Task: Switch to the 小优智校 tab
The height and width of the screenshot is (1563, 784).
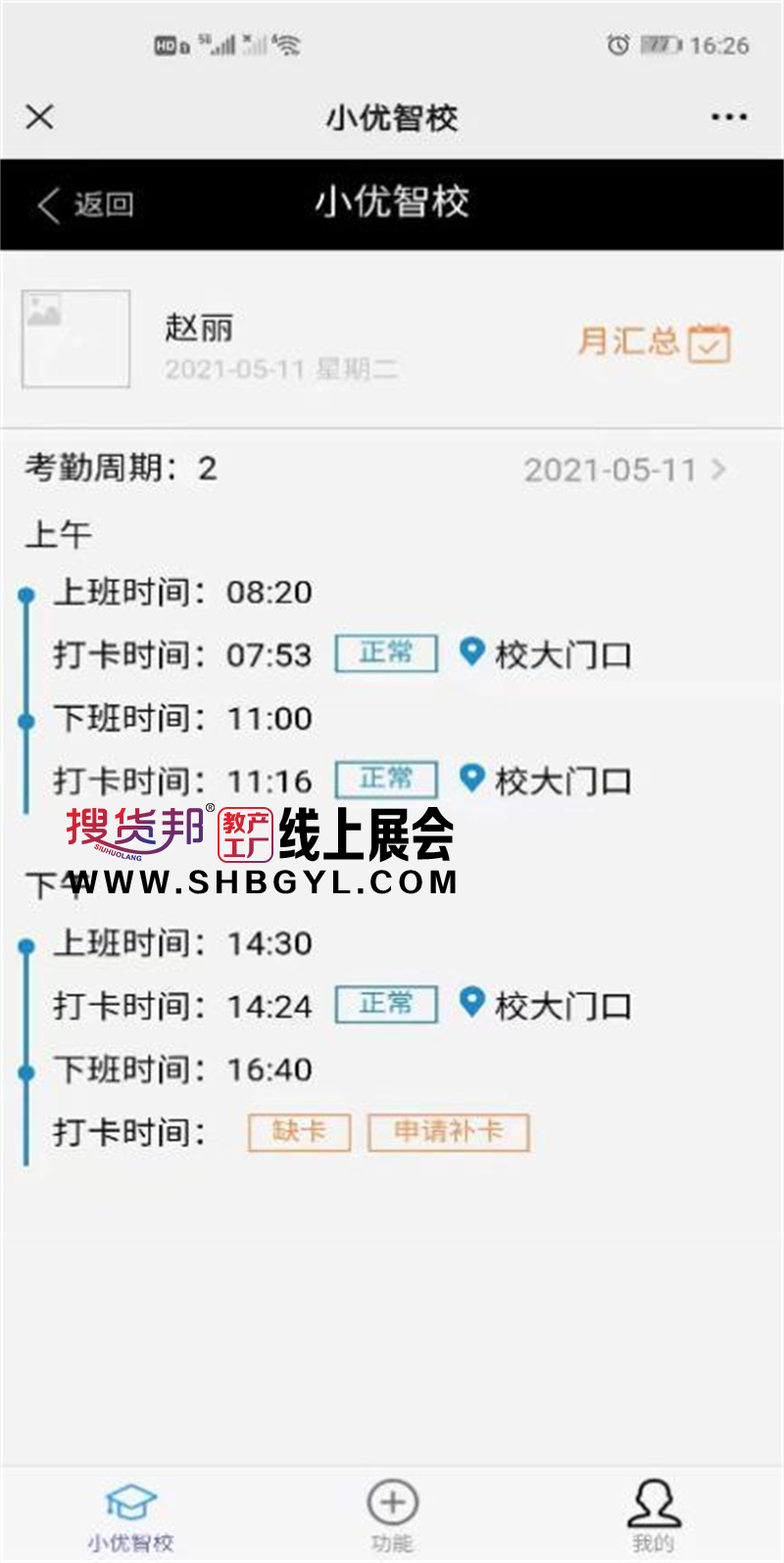Action: tap(130, 1517)
